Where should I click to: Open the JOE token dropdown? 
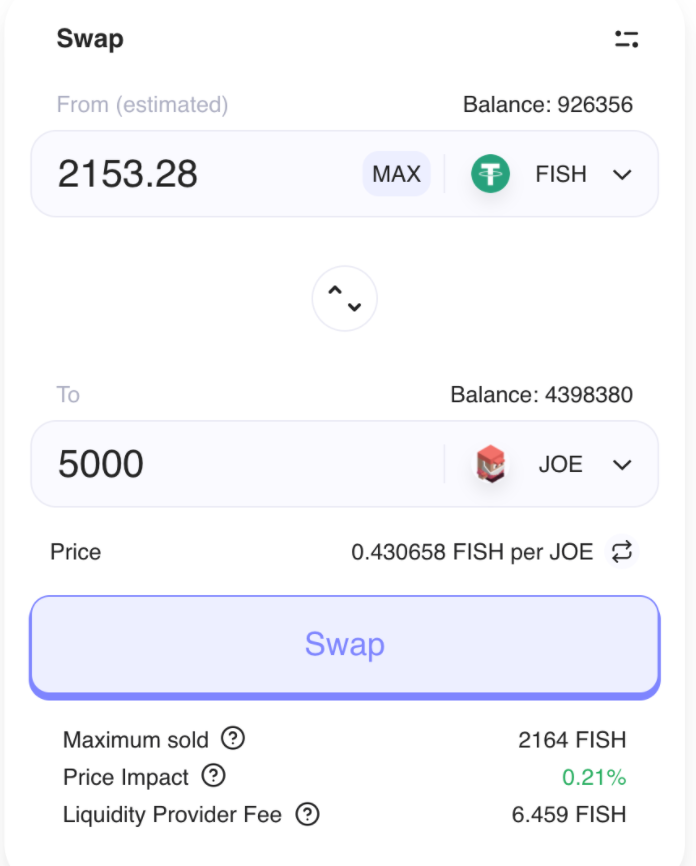coord(554,464)
